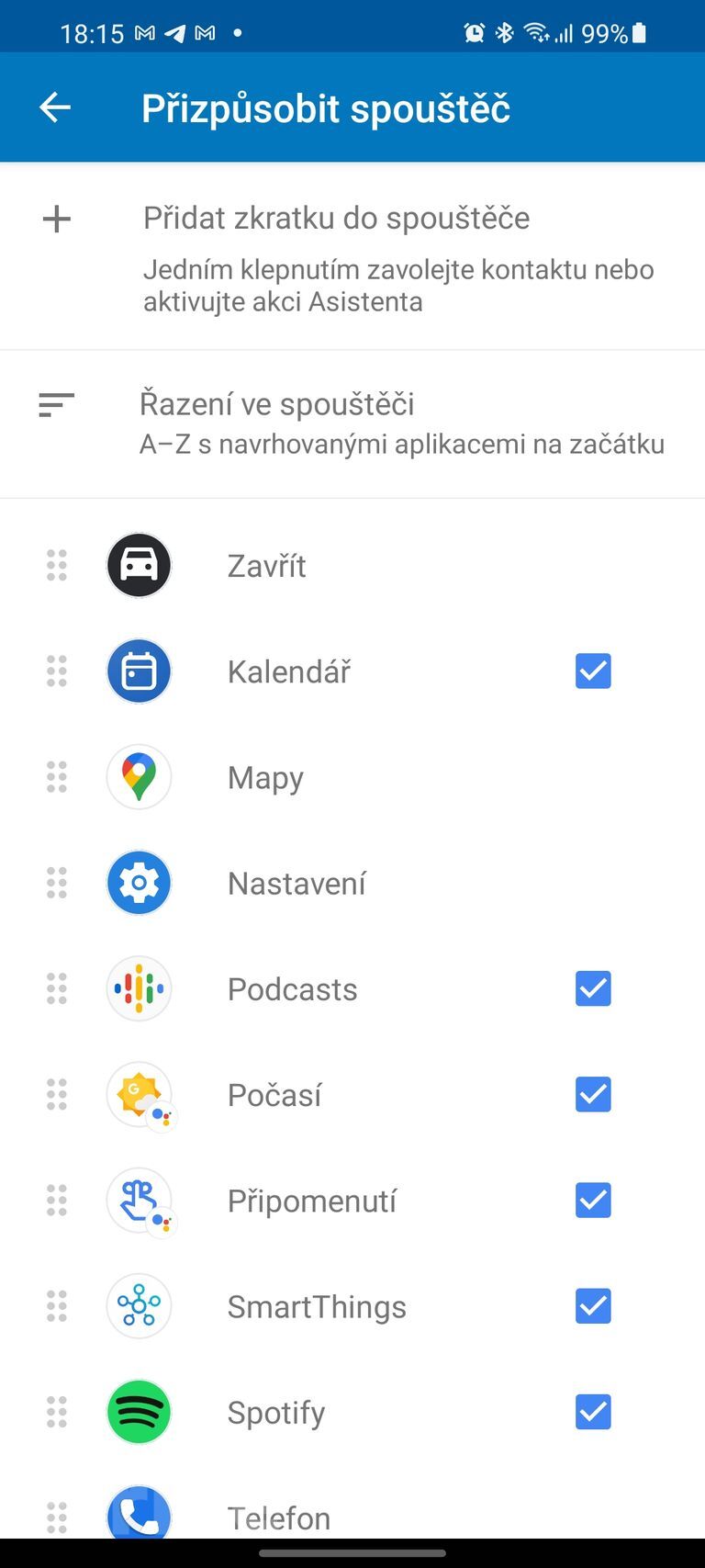Tap the Zavřít car exit icon
705x1568 pixels.
[x=139, y=565]
